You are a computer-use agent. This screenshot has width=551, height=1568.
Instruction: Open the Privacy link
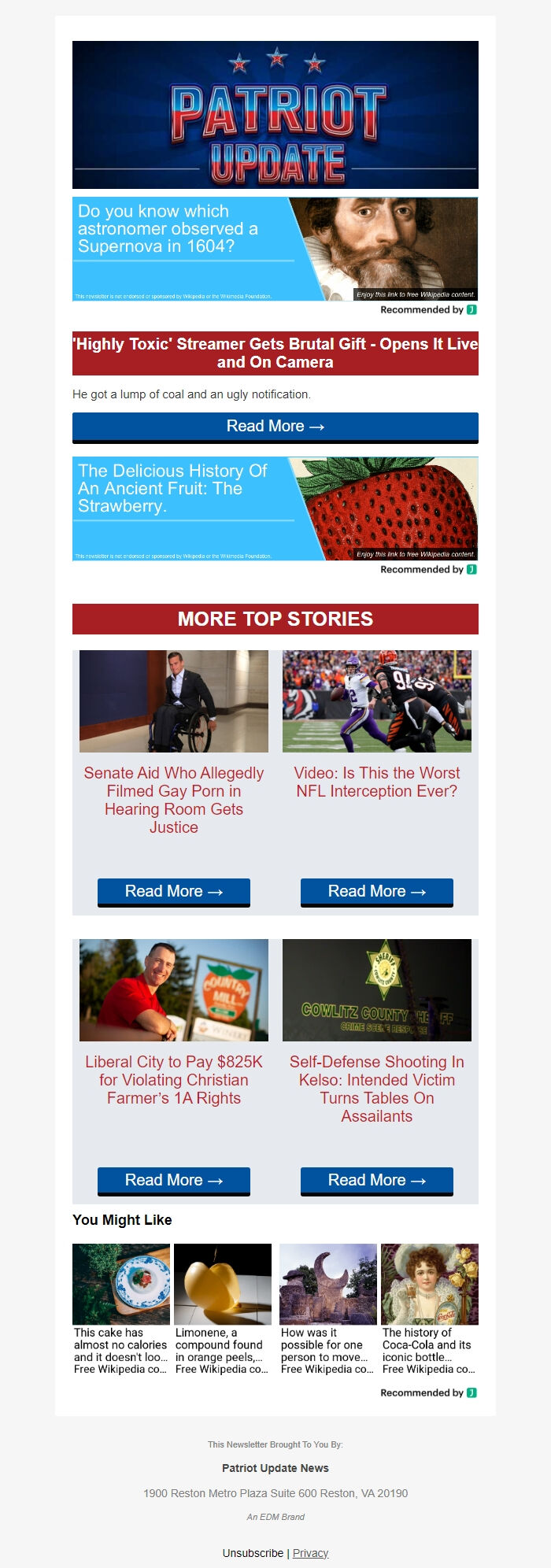pyautogui.click(x=311, y=1553)
